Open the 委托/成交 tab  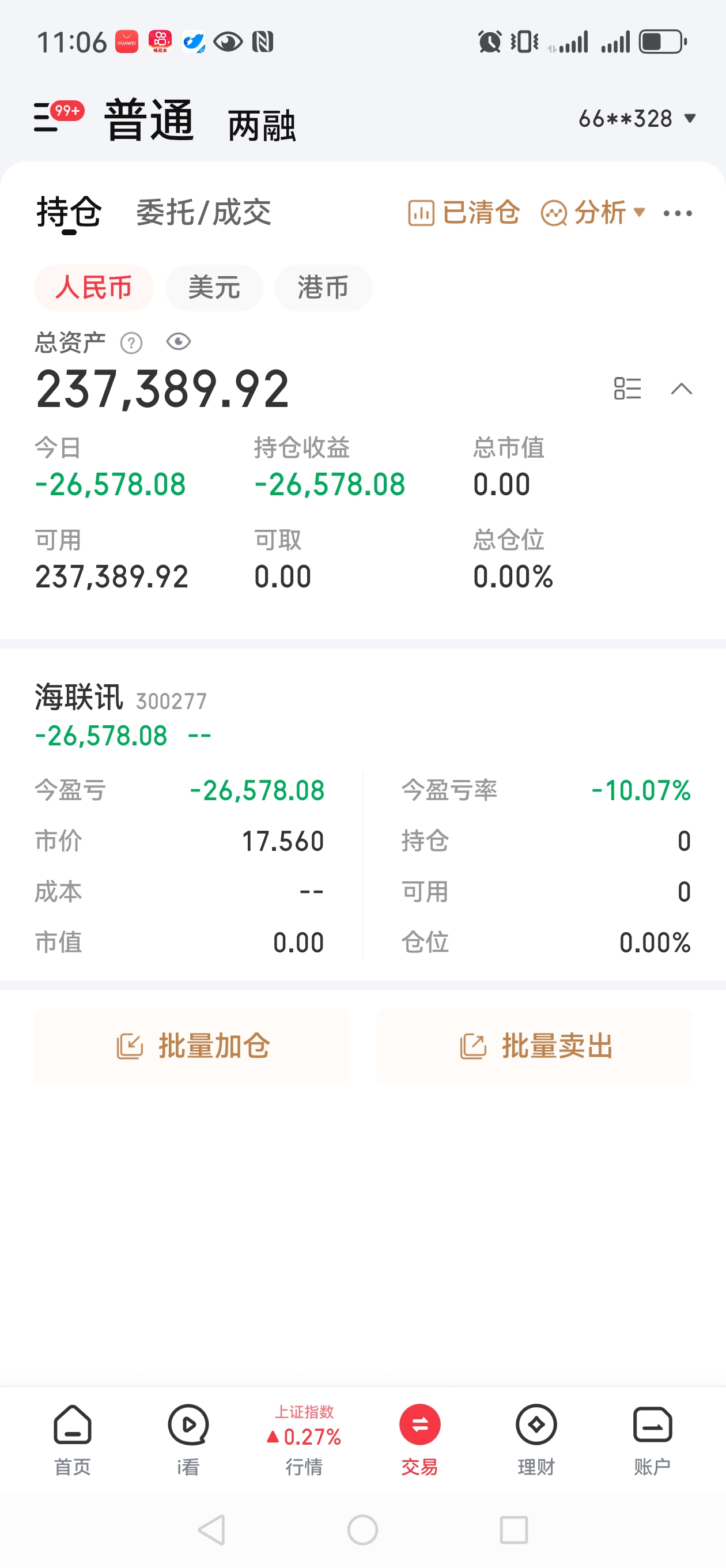coord(203,213)
